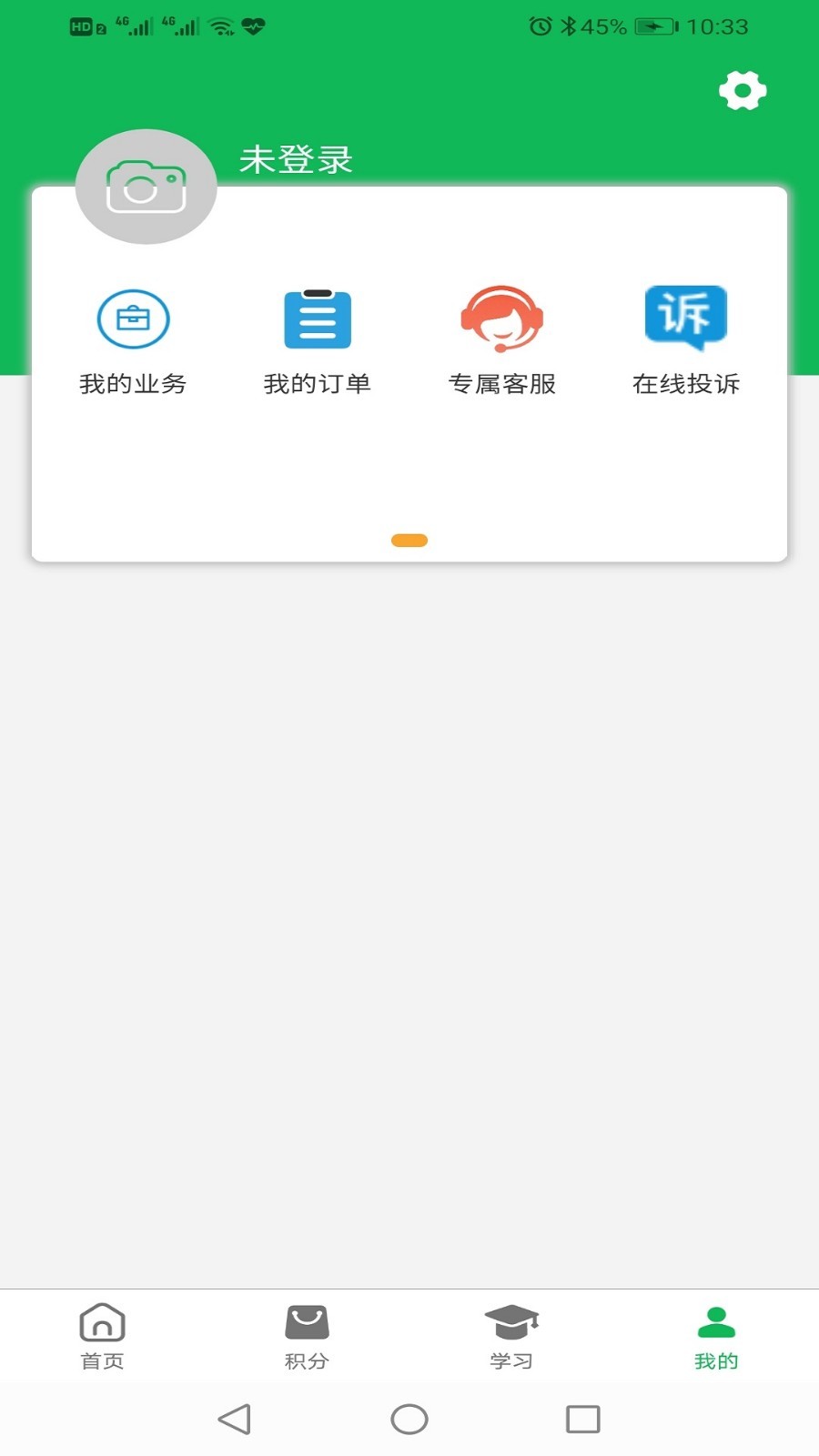Go back with the system back button

click(x=235, y=1419)
